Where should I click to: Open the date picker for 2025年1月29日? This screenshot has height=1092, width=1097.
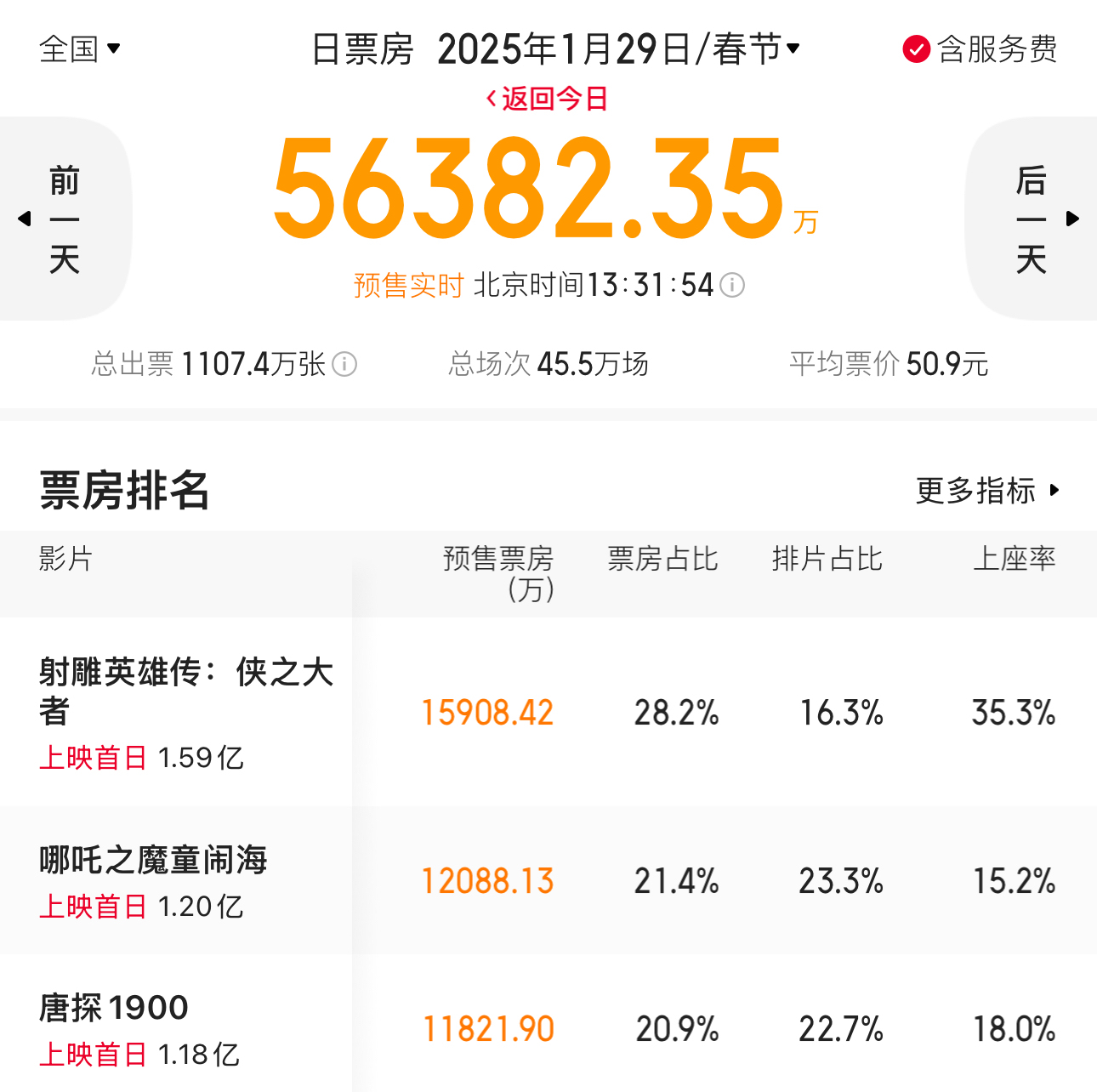(618, 49)
